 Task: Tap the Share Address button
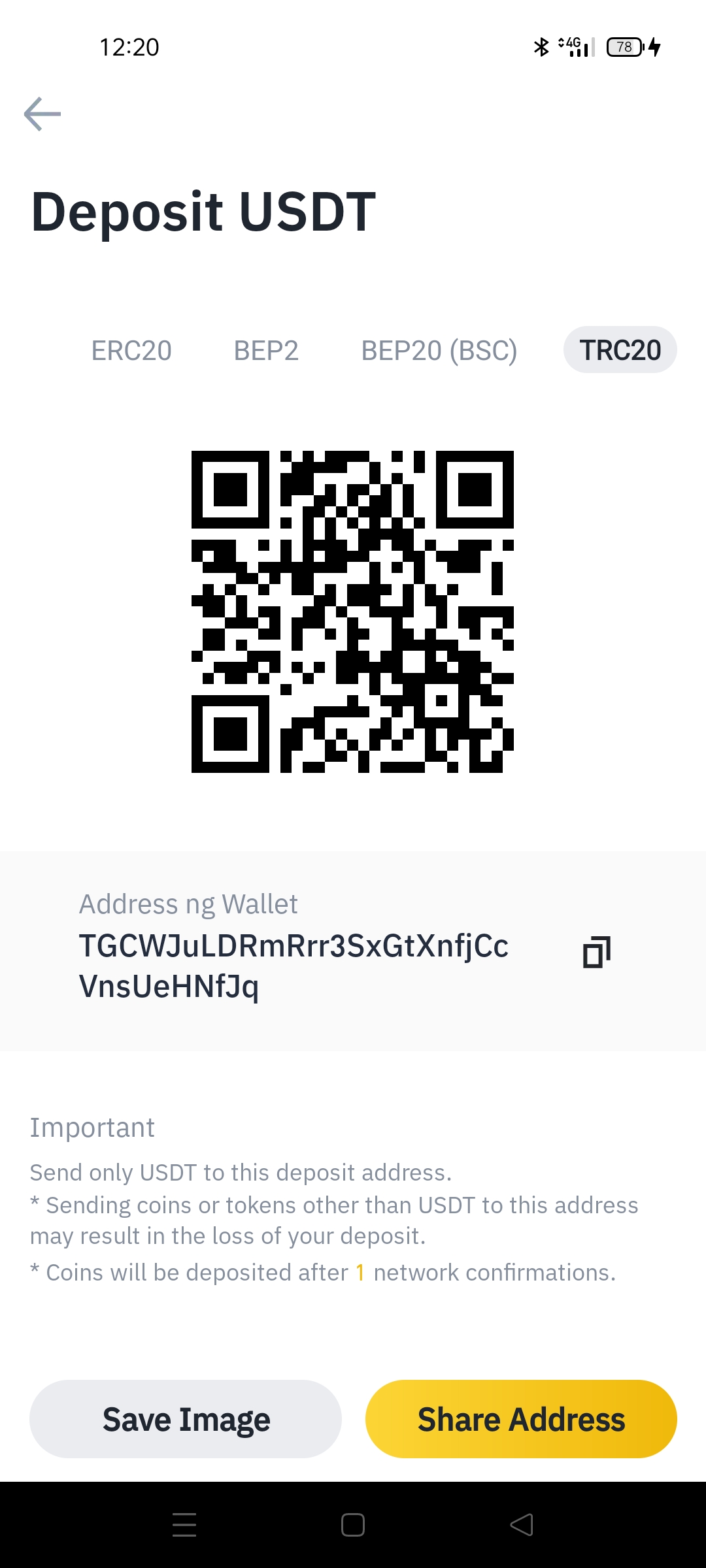521,1418
